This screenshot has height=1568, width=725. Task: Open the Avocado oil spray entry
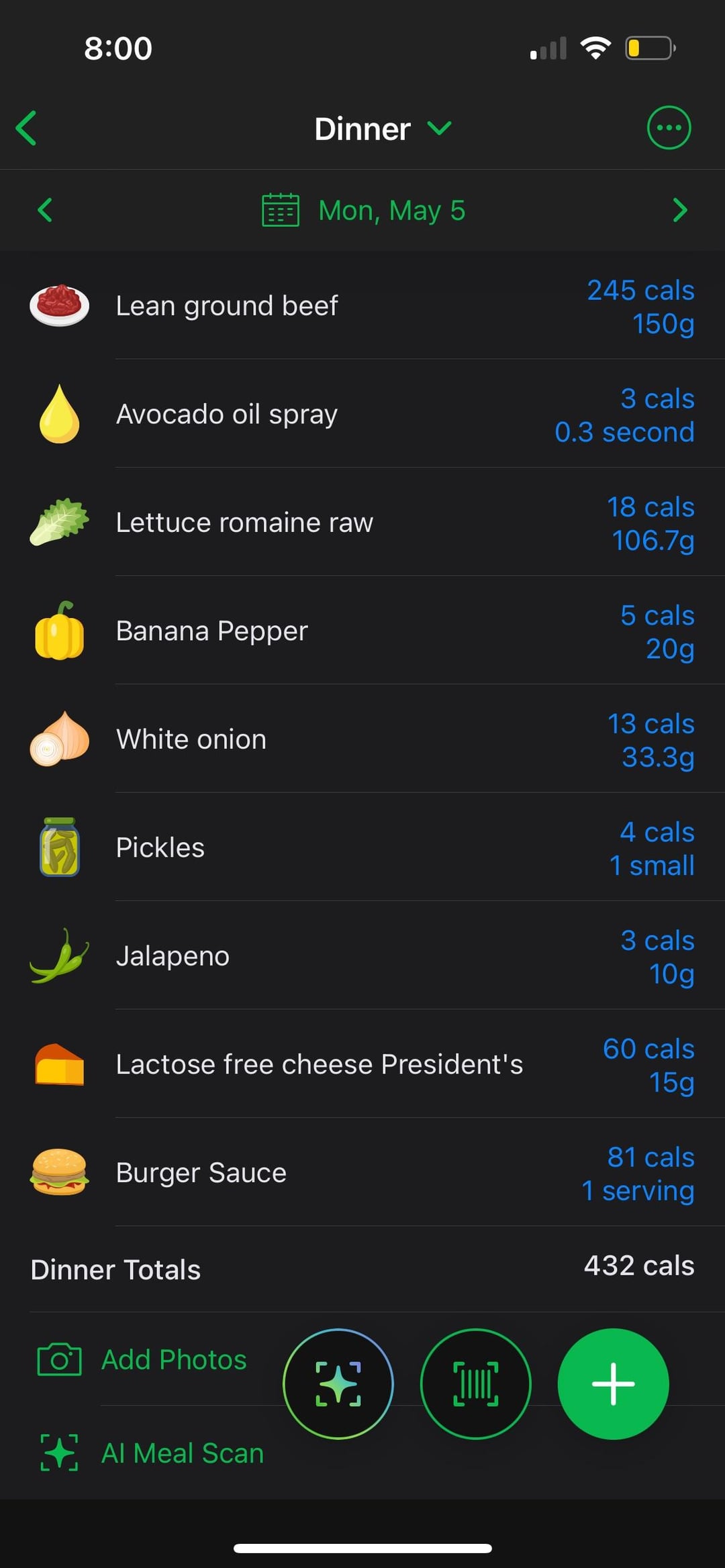(x=362, y=414)
